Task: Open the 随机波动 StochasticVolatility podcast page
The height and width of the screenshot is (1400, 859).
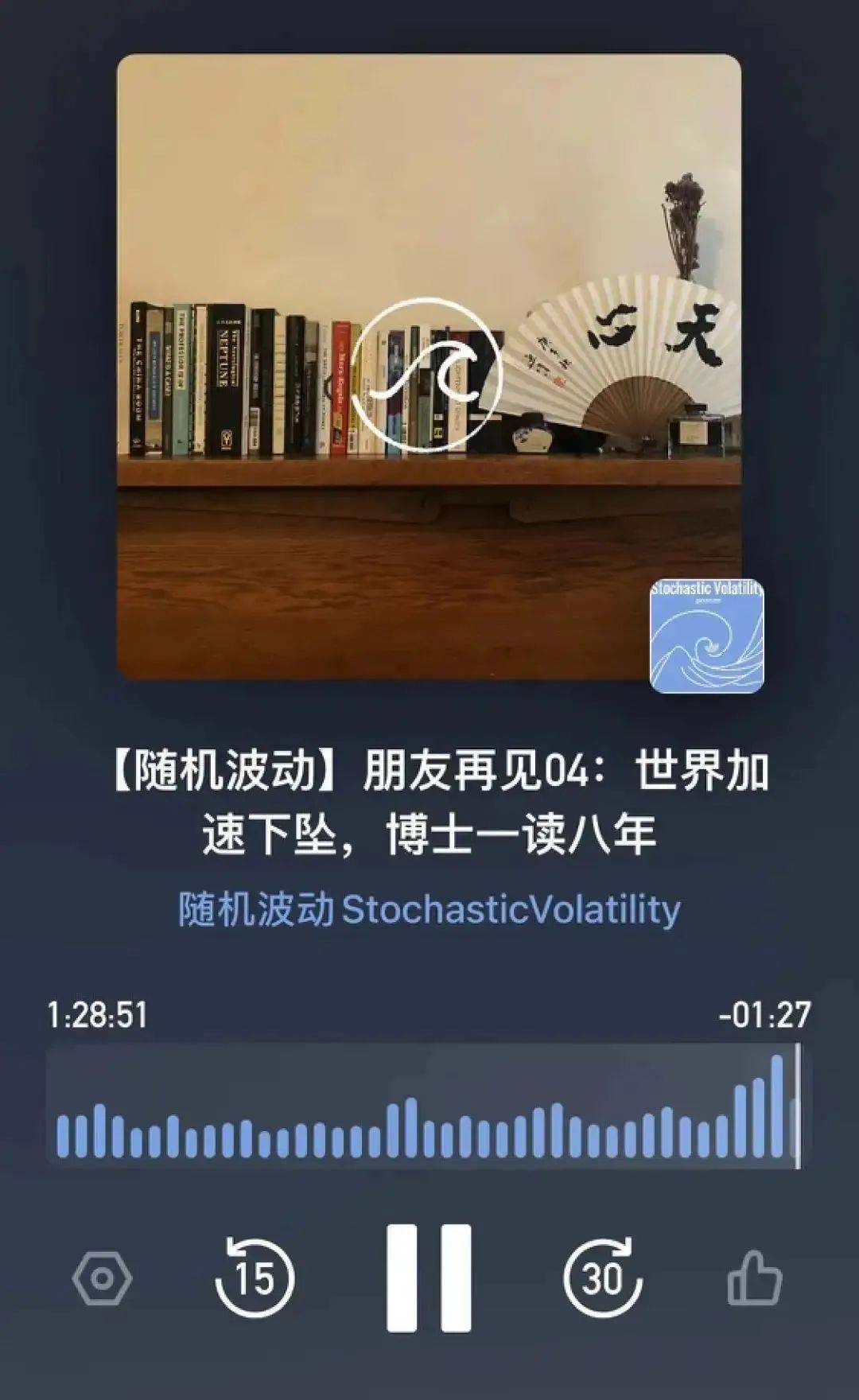Action: [x=429, y=909]
